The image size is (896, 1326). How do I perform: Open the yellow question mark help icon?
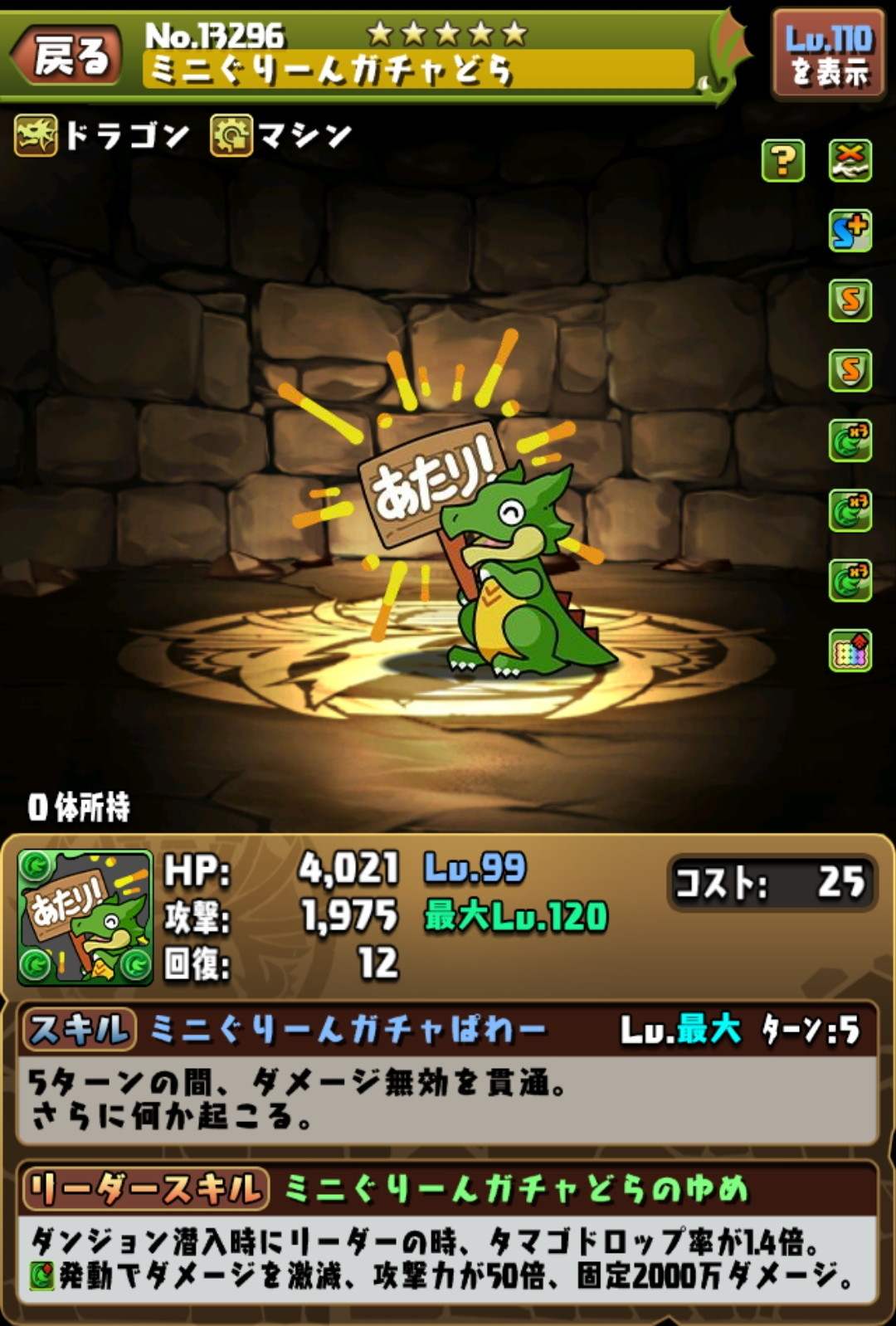pos(782,160)
